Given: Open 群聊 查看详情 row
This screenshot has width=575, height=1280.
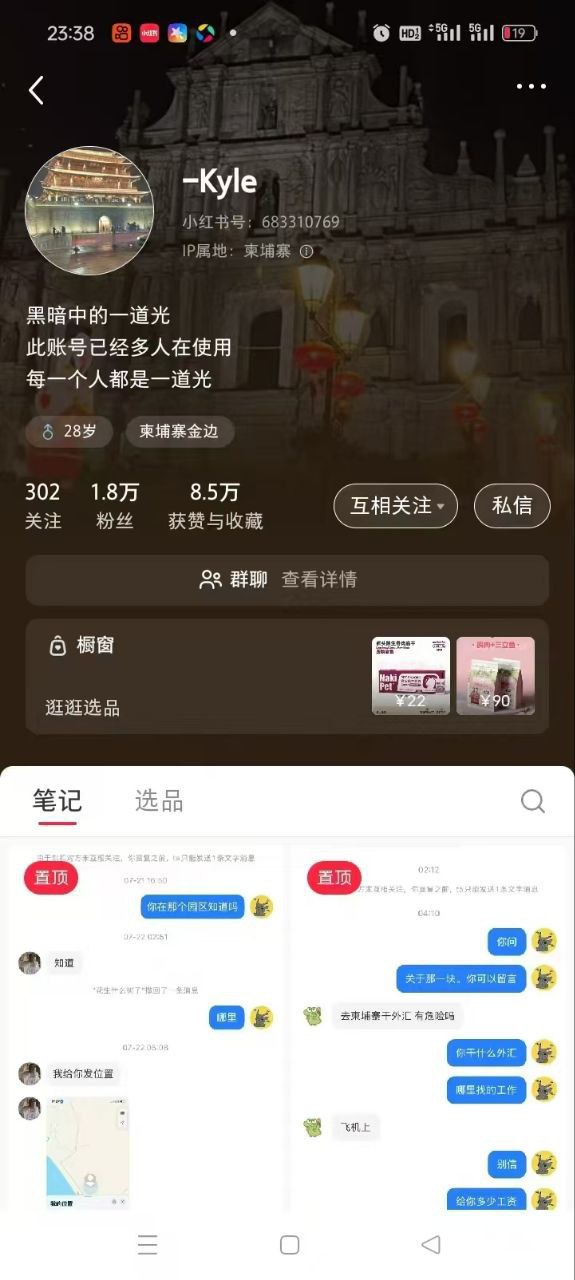Looking at the screenshot, I should click(x=287, y=580).
